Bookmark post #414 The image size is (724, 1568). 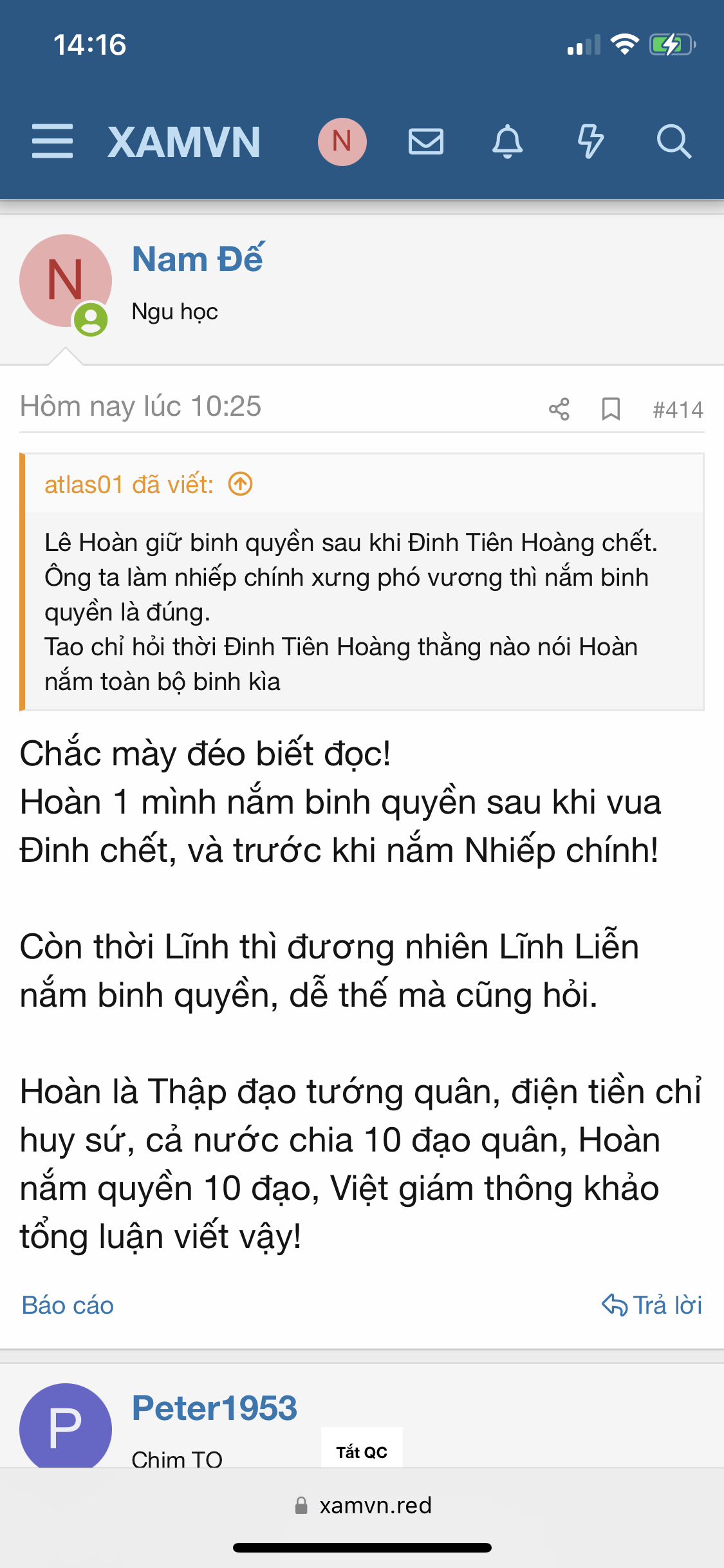(x=611, y=409)
